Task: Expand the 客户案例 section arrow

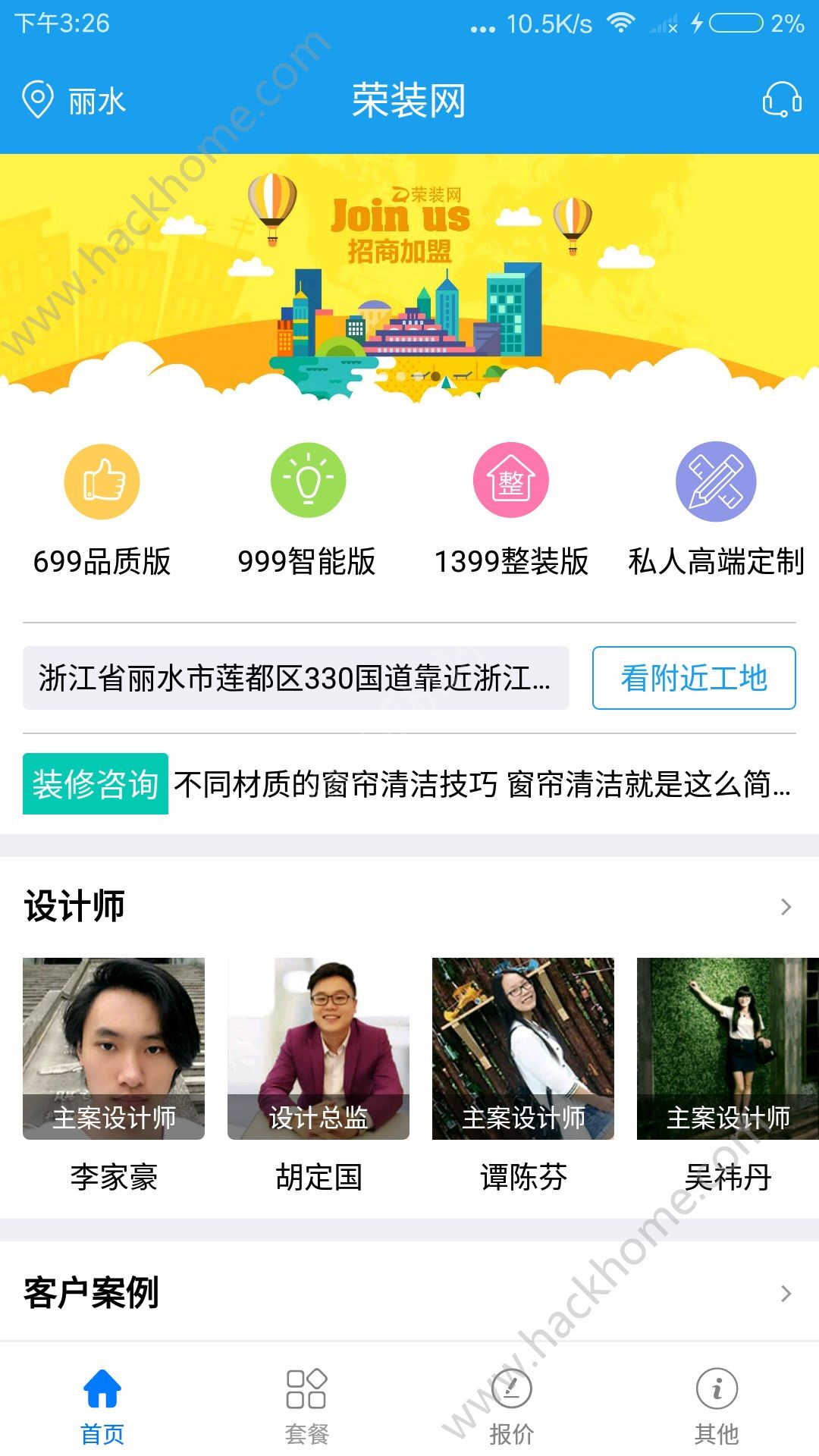Action: tap(786, 1294)
